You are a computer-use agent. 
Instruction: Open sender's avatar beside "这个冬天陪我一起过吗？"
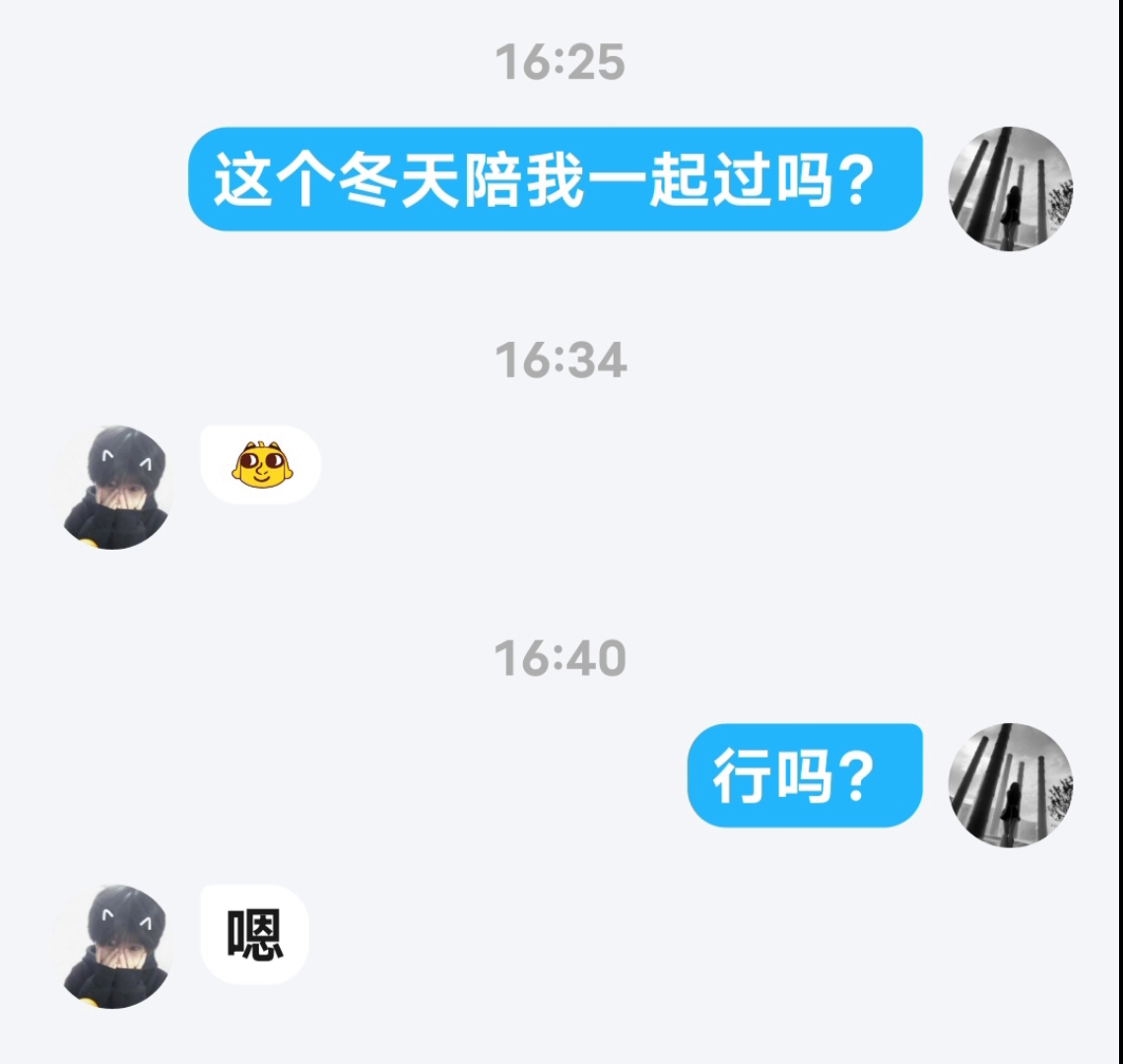1010,188
